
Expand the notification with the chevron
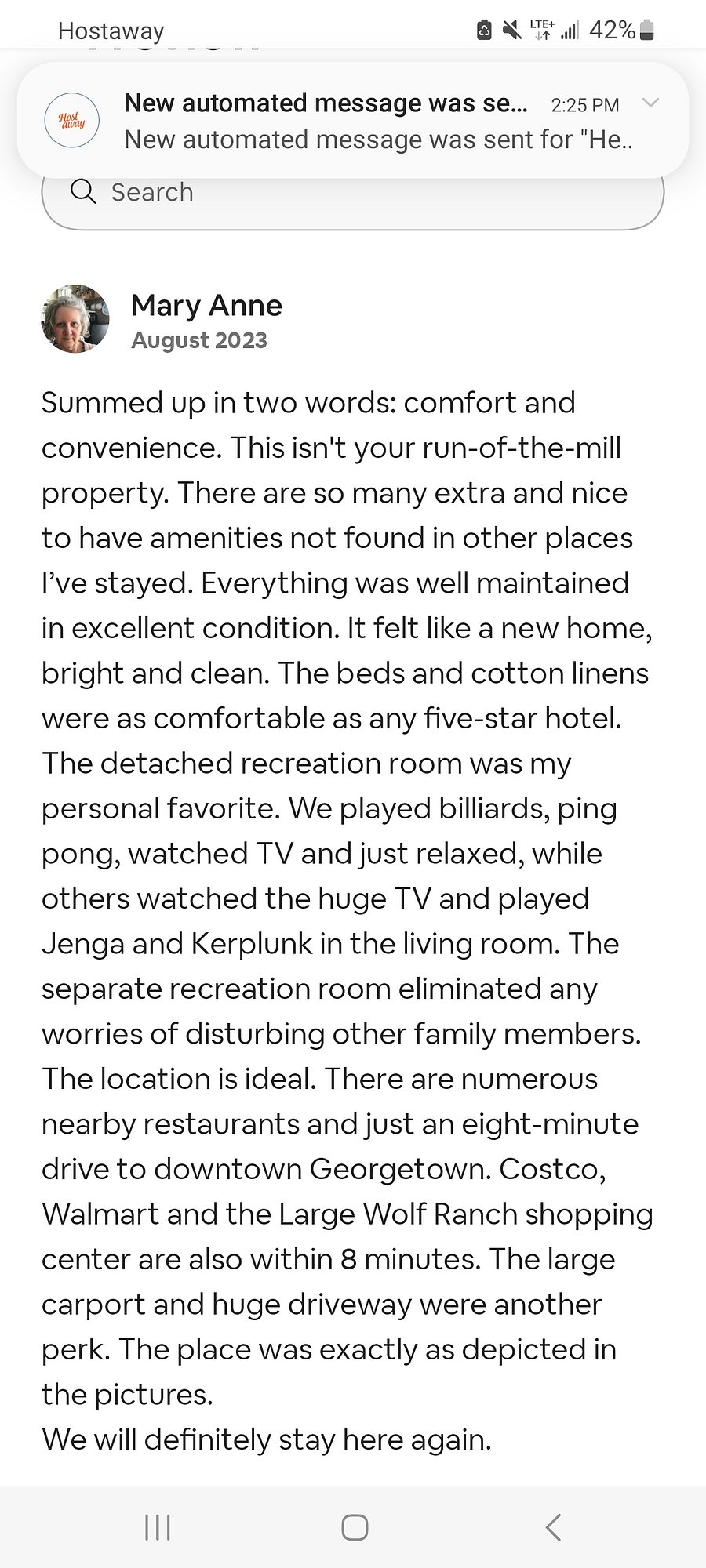coord(650,103)
